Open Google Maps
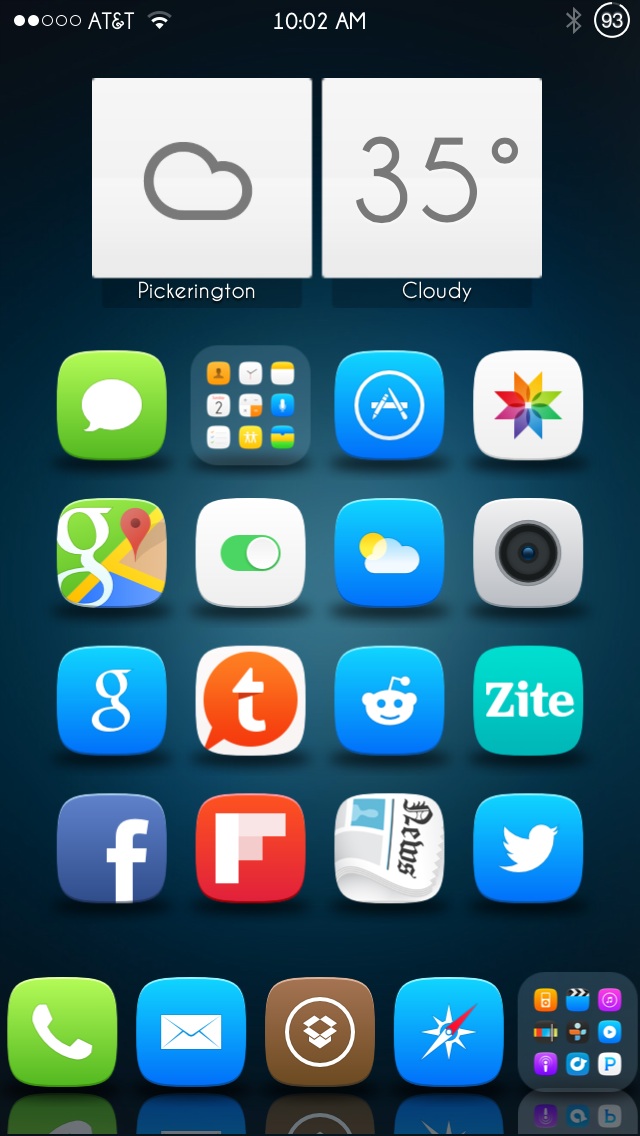The image size is (640, 1136). (x=112, y=553)
